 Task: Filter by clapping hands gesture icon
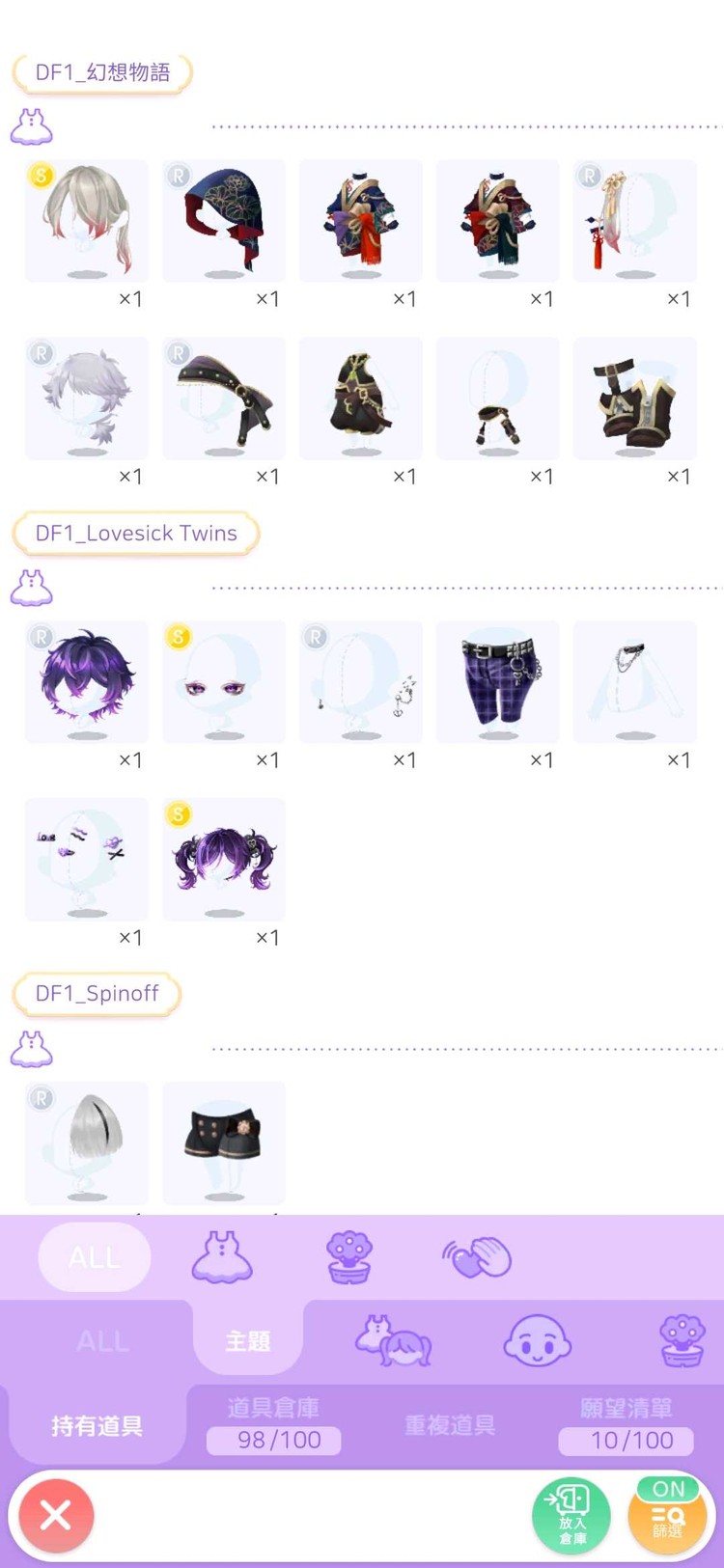(478, 1256)
